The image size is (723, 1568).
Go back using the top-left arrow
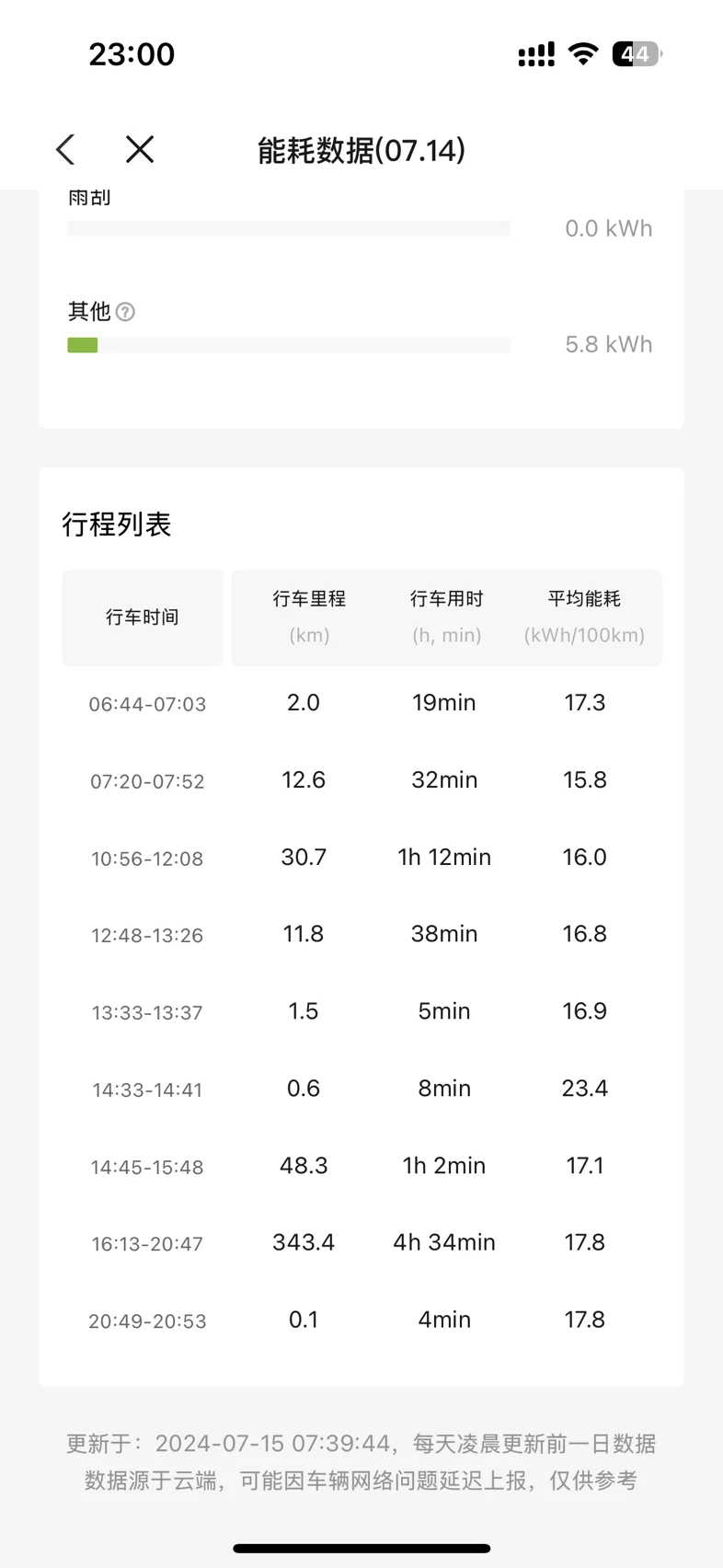point(65,149)
